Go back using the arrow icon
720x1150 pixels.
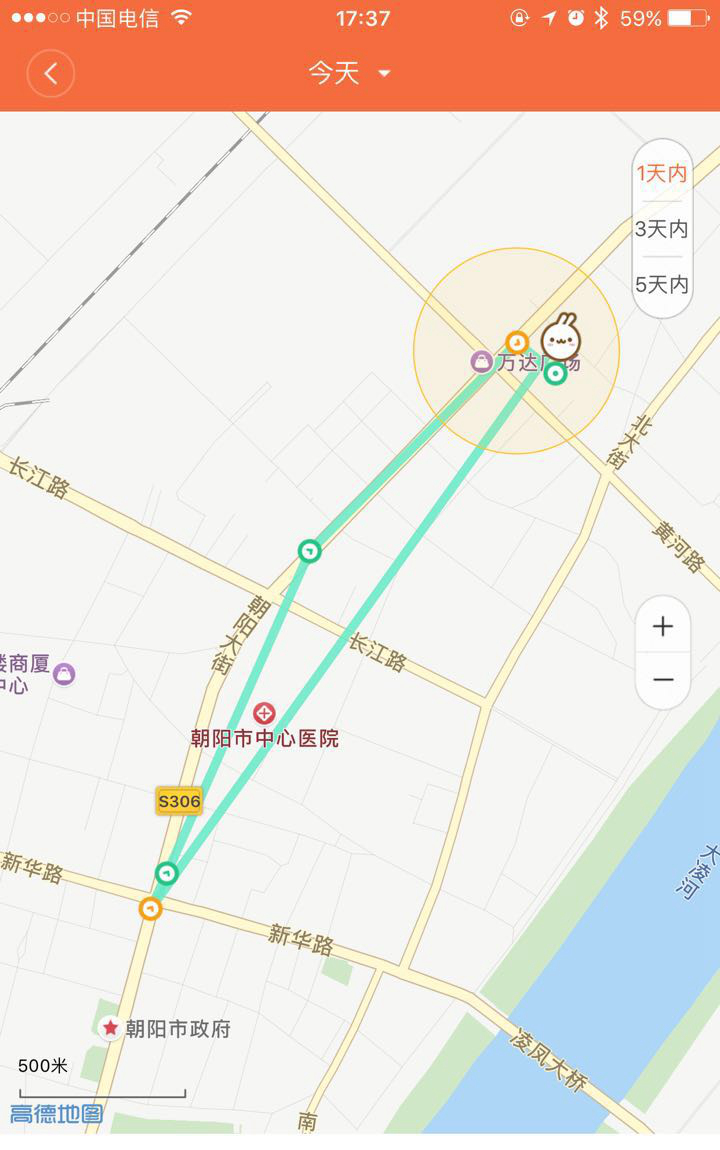(x=51, y=73)
